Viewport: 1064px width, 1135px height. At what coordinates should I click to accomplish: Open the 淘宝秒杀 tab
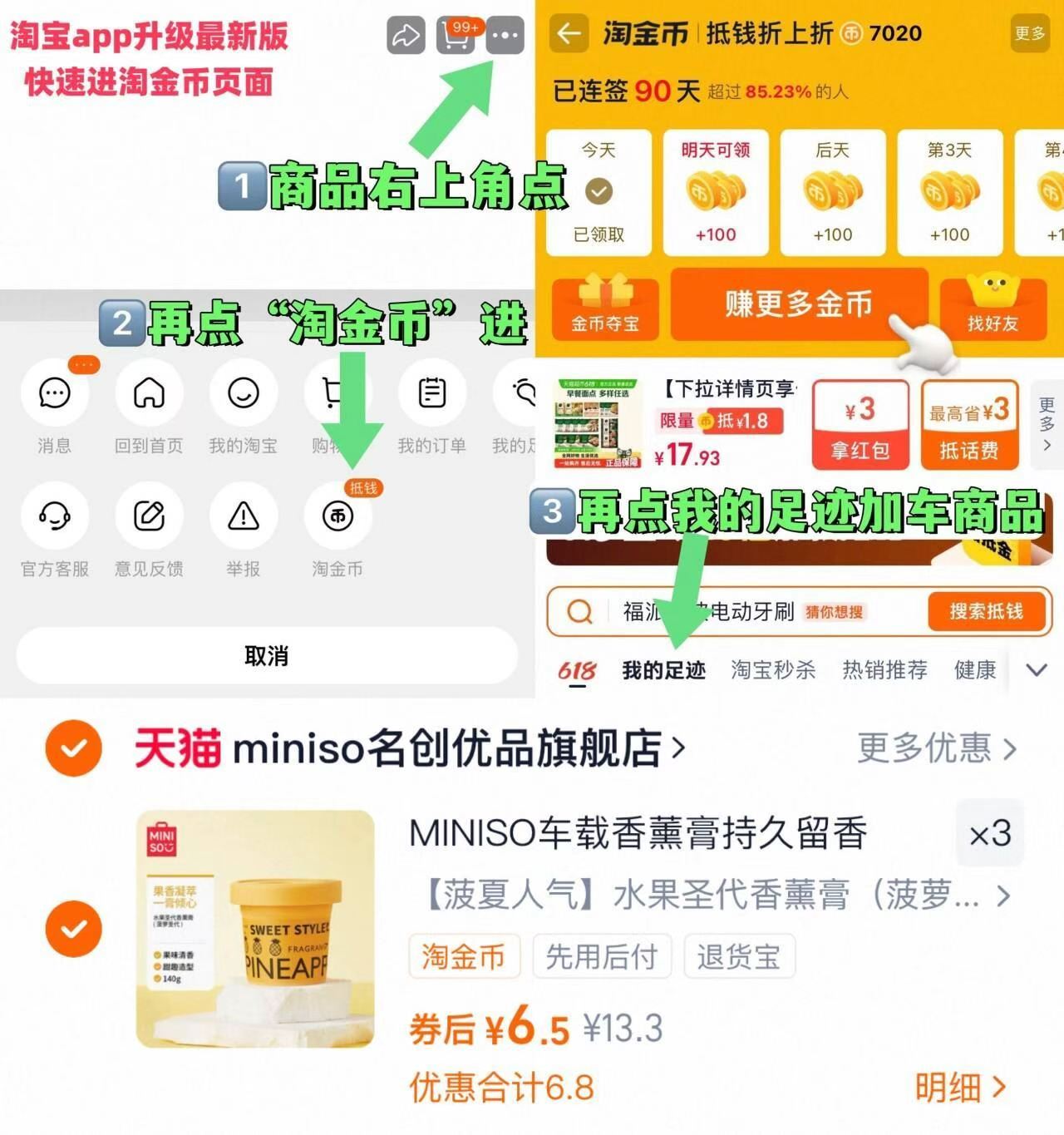(773, 669)
